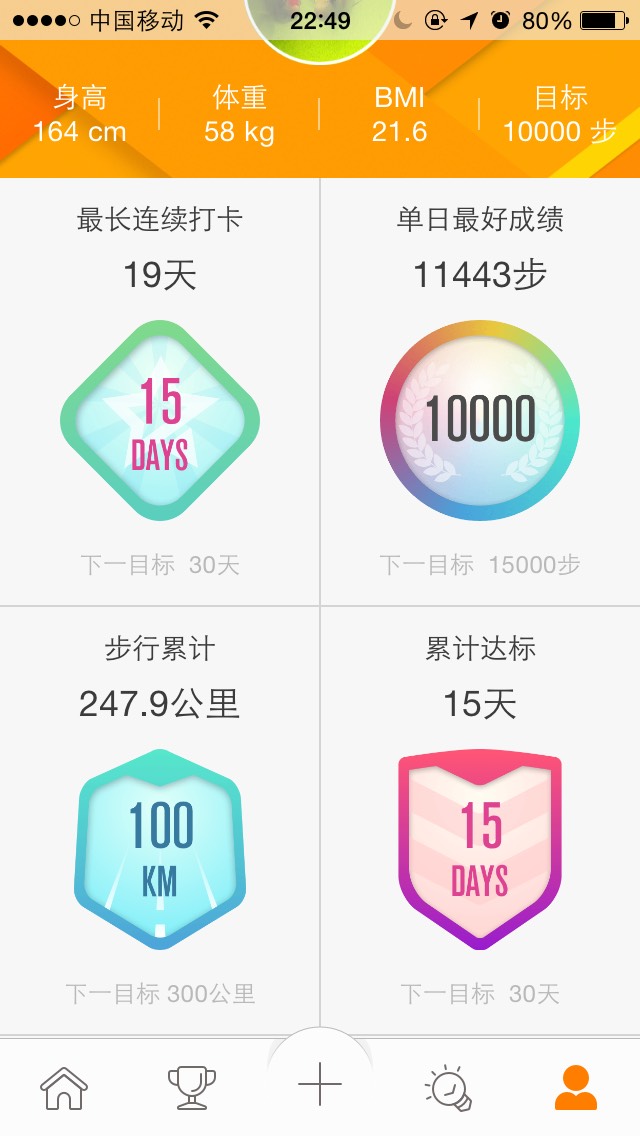
Task: Open the orange profile tab
Action: pos(576,1088)
